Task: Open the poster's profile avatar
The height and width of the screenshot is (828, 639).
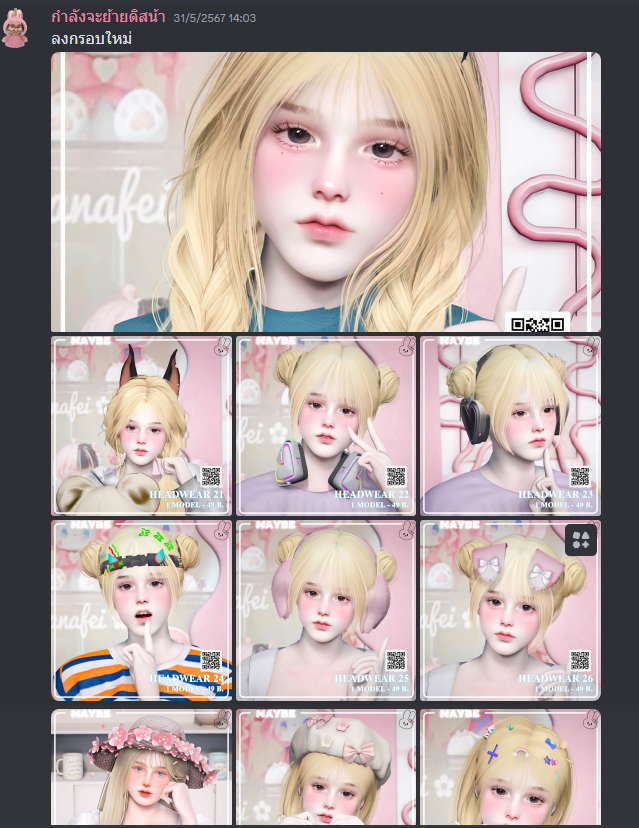Action: [x=16, y=28]
